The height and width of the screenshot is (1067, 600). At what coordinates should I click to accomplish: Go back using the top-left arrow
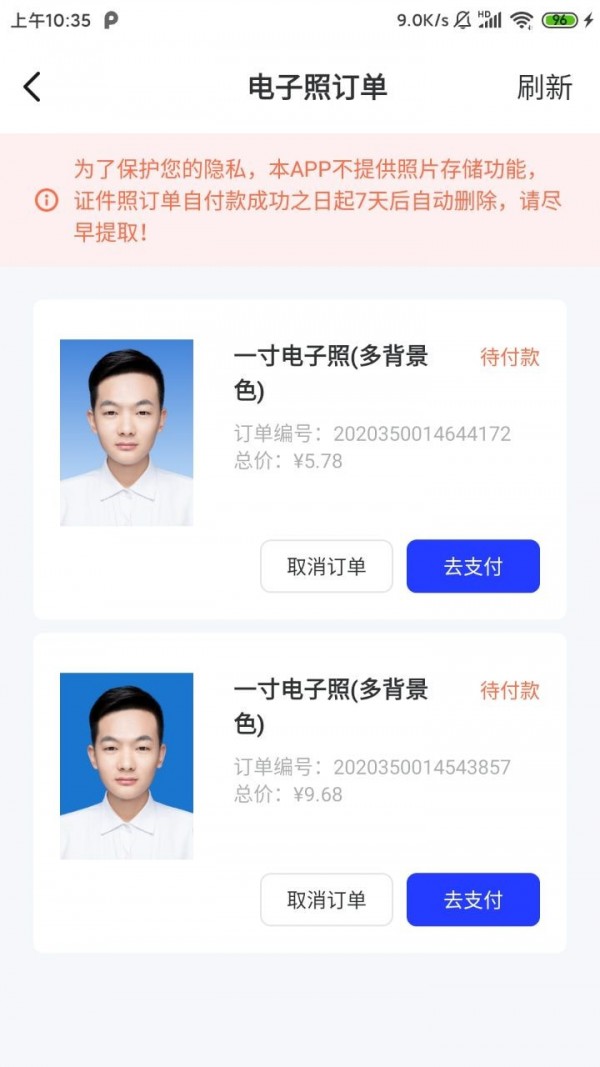click(x=32, y=87)
